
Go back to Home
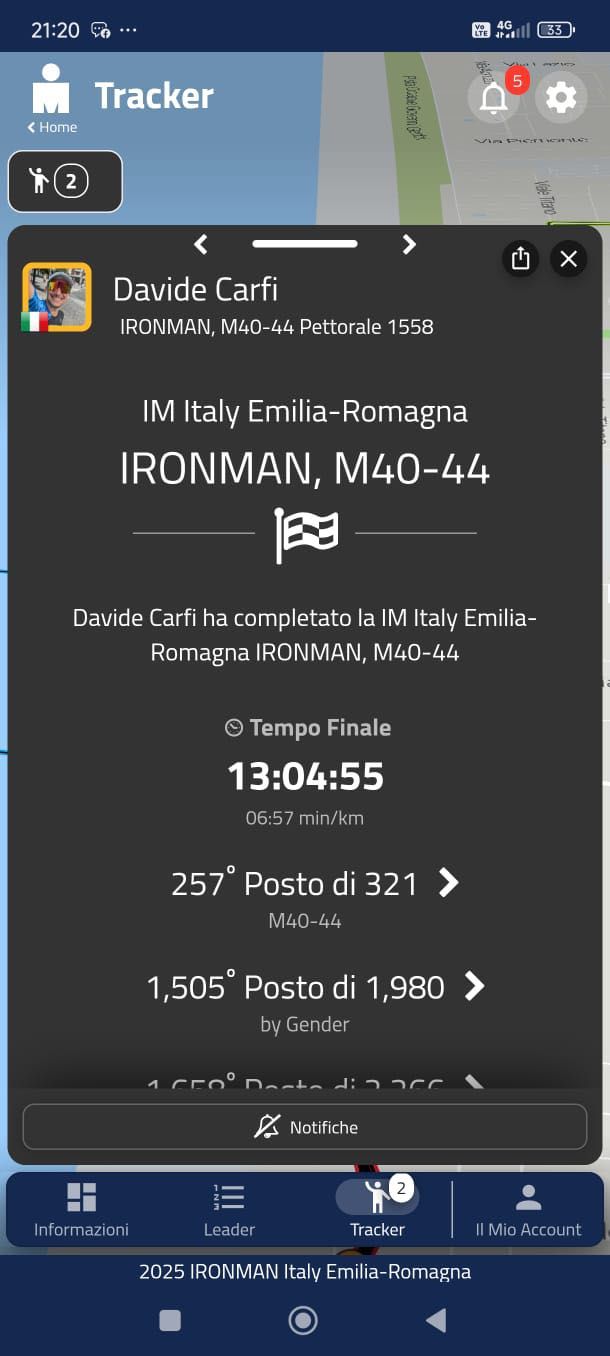pyautogui.click(x=52, y=127)
